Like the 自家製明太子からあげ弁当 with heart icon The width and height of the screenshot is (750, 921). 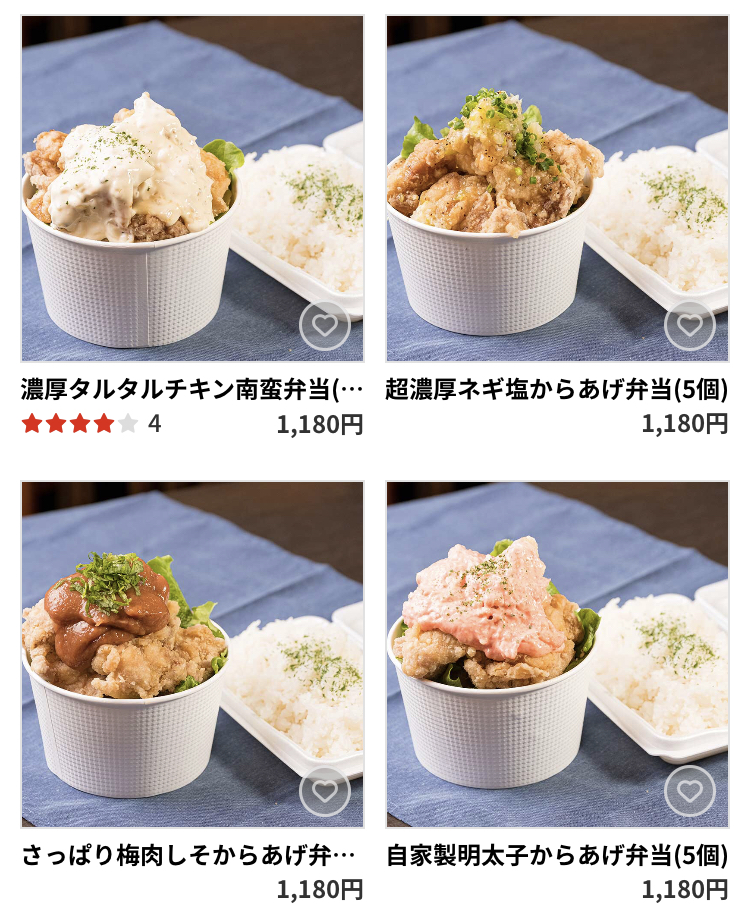pos(689,792)
